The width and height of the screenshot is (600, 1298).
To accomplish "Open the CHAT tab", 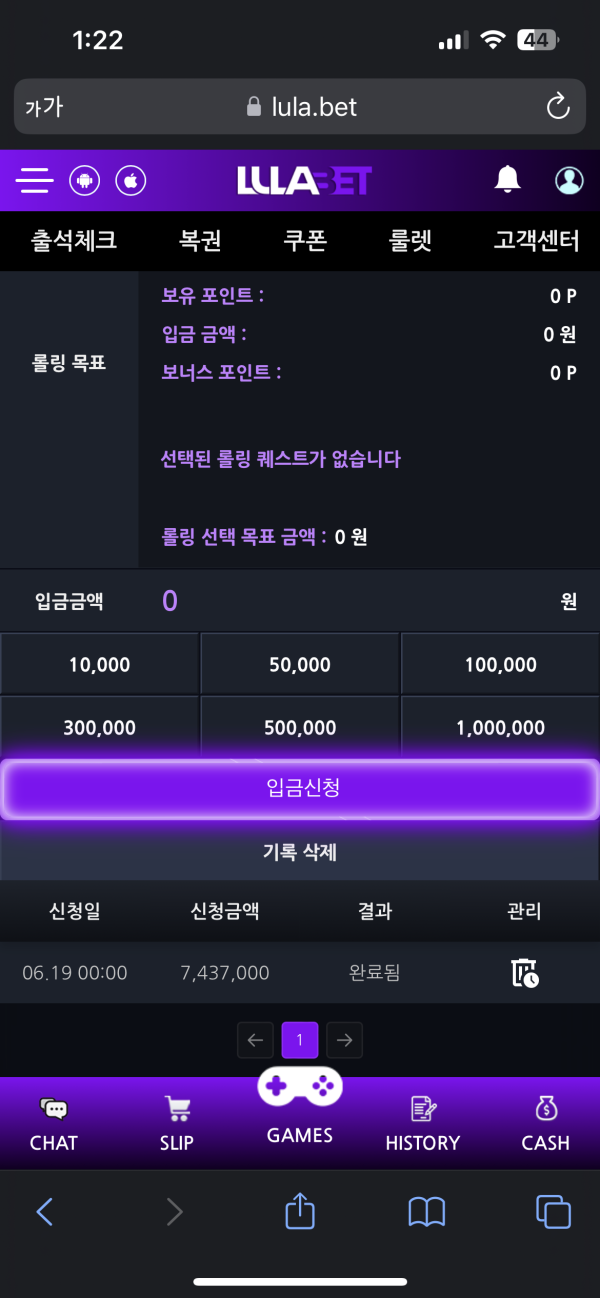I will pyautogui.click(x=54, y=1125).
